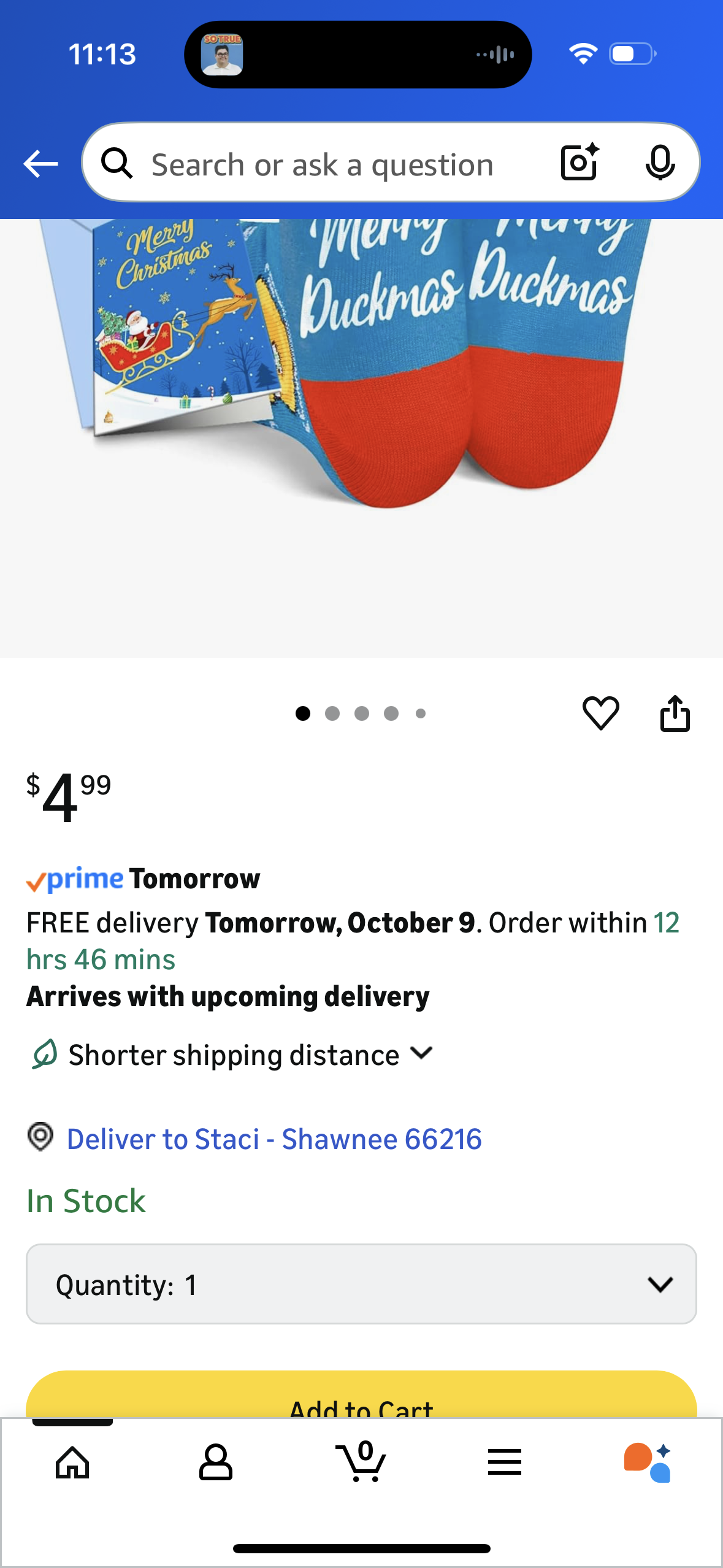
Task: Open the Rufus AI assistant tab
Action: pyautogui.click(x=648, y=1462)
